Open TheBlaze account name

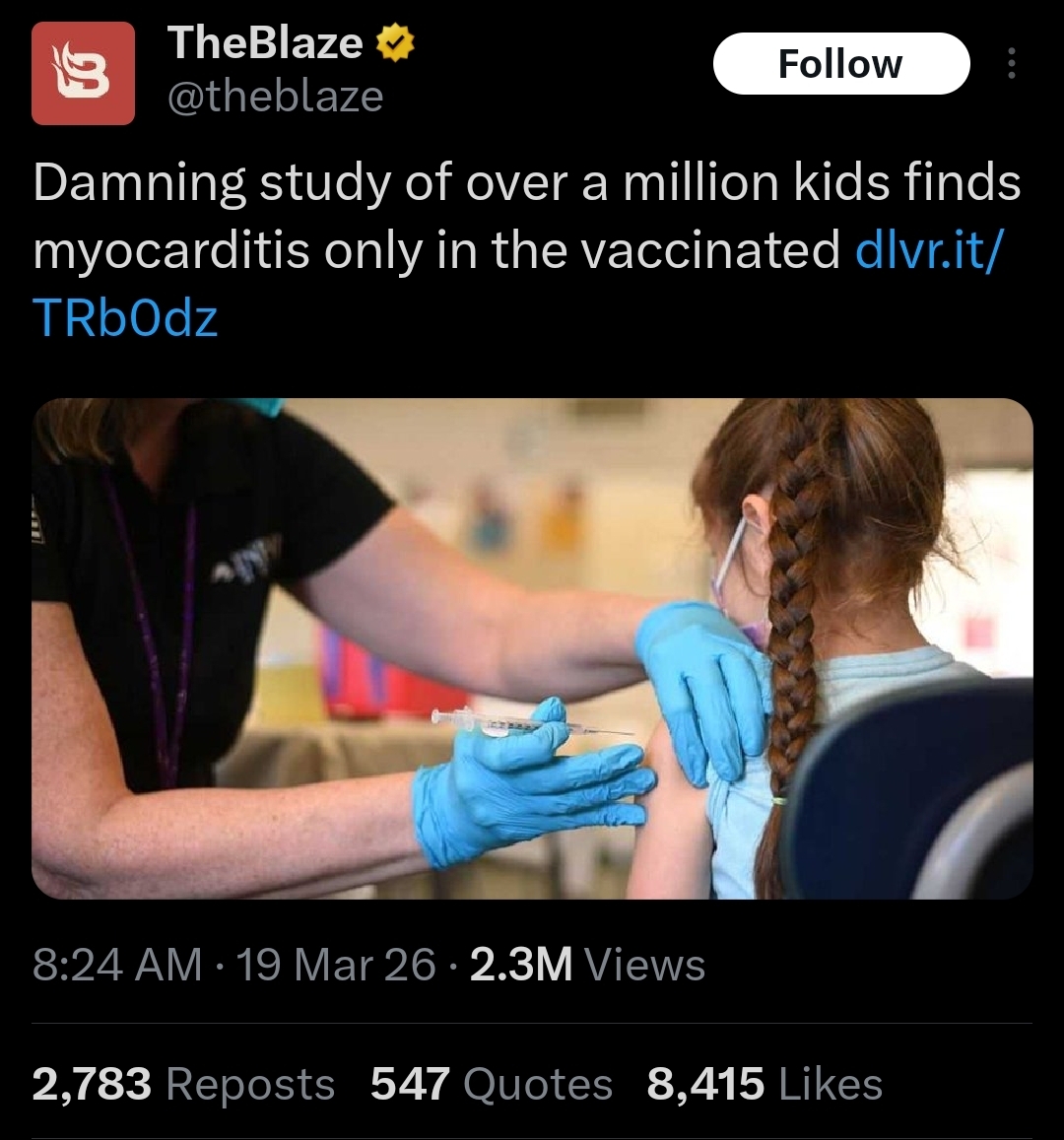(266, 43)
